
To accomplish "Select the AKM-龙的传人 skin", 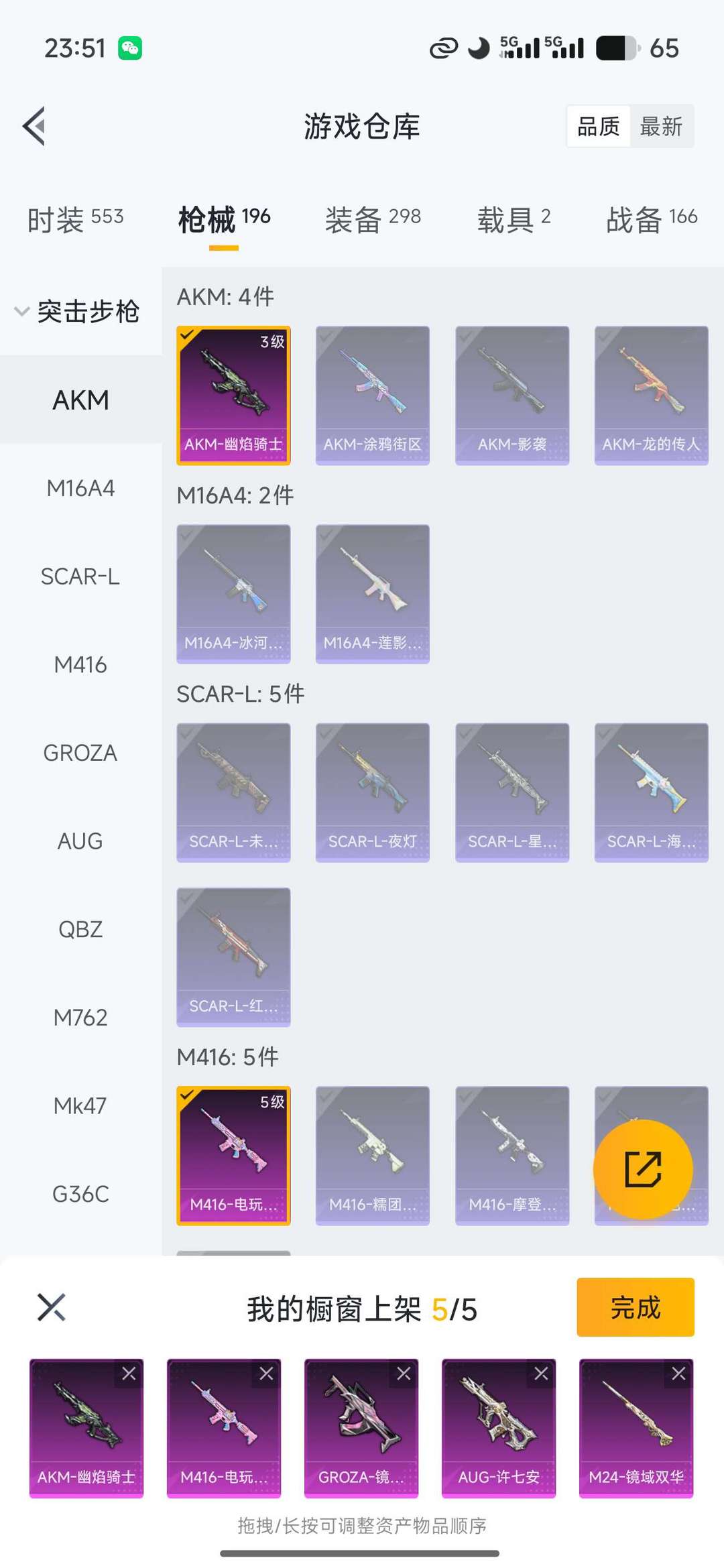I will 651,396.
